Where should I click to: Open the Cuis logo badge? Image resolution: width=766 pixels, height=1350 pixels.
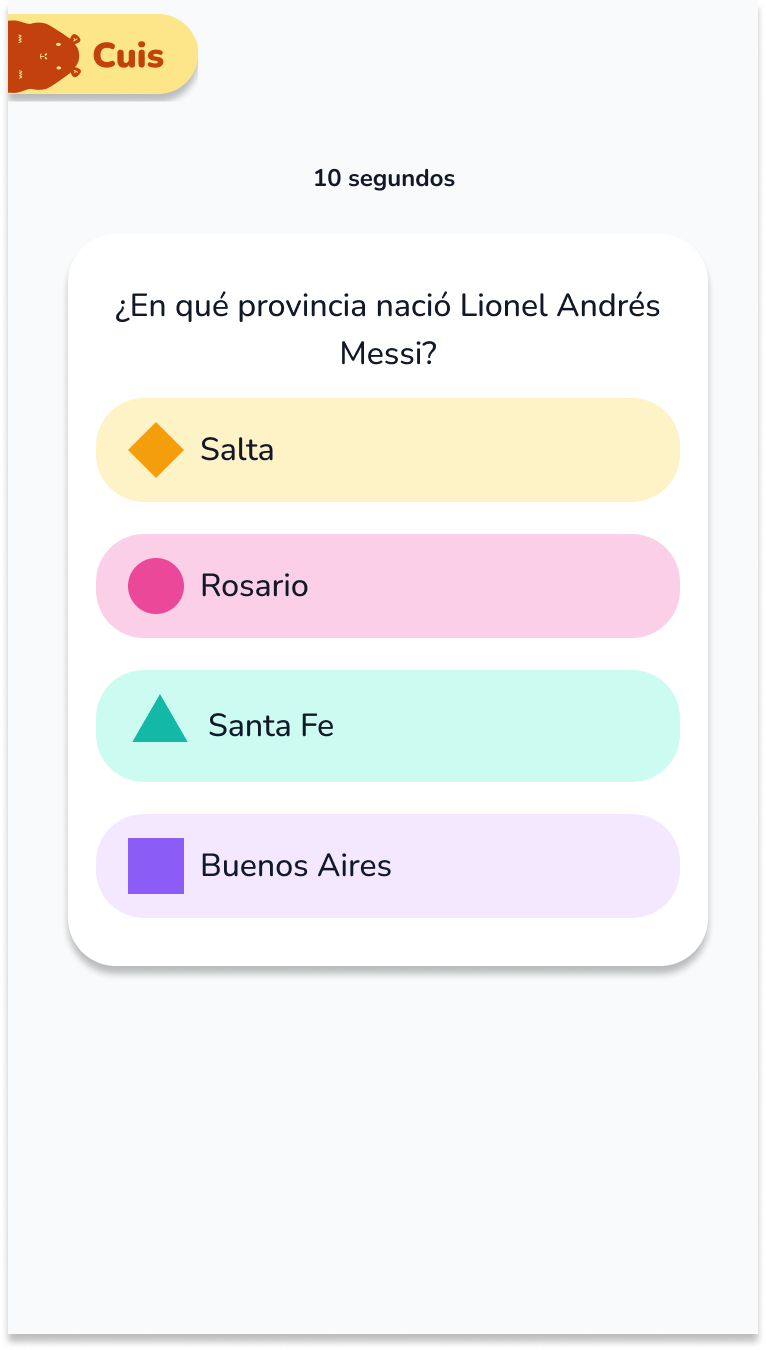click(x=103, y=55)
